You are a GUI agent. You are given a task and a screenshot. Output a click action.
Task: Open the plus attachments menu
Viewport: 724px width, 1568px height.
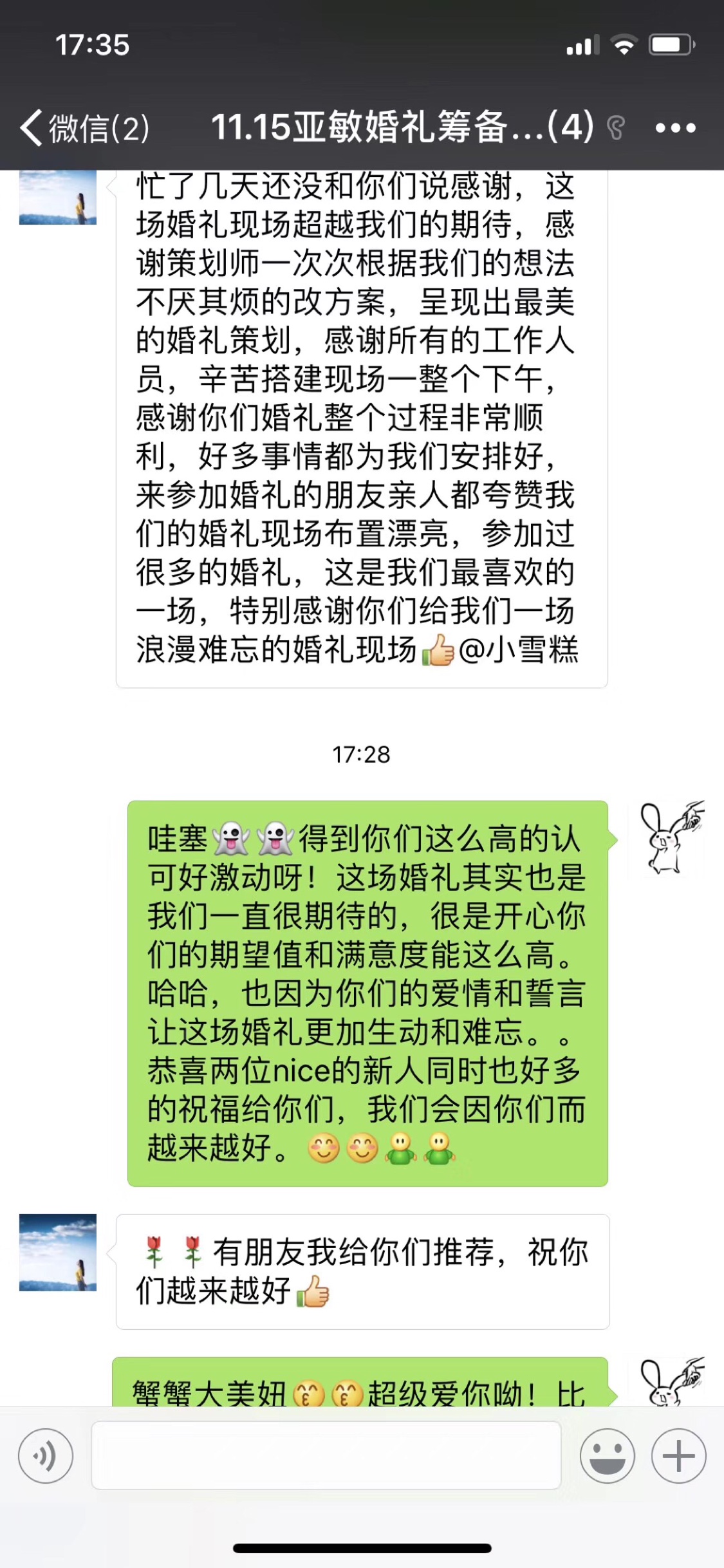click(679, 1456)
